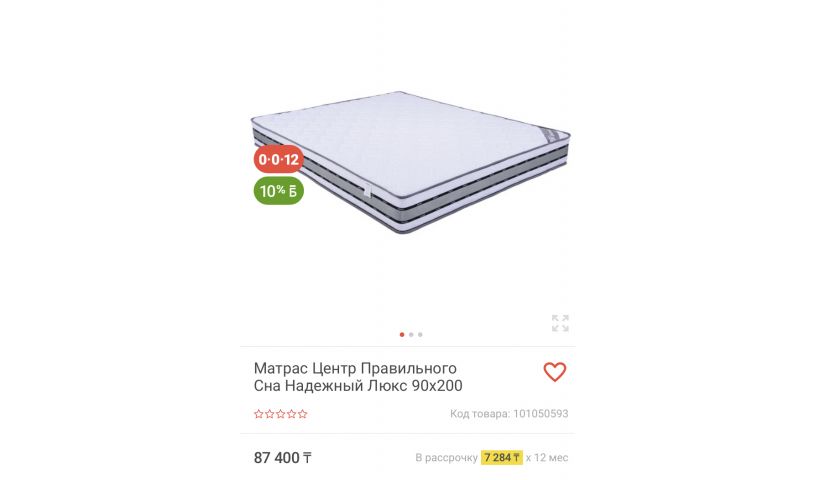
Task: Tap the star rating row
Action: click(x=281, y=414)
